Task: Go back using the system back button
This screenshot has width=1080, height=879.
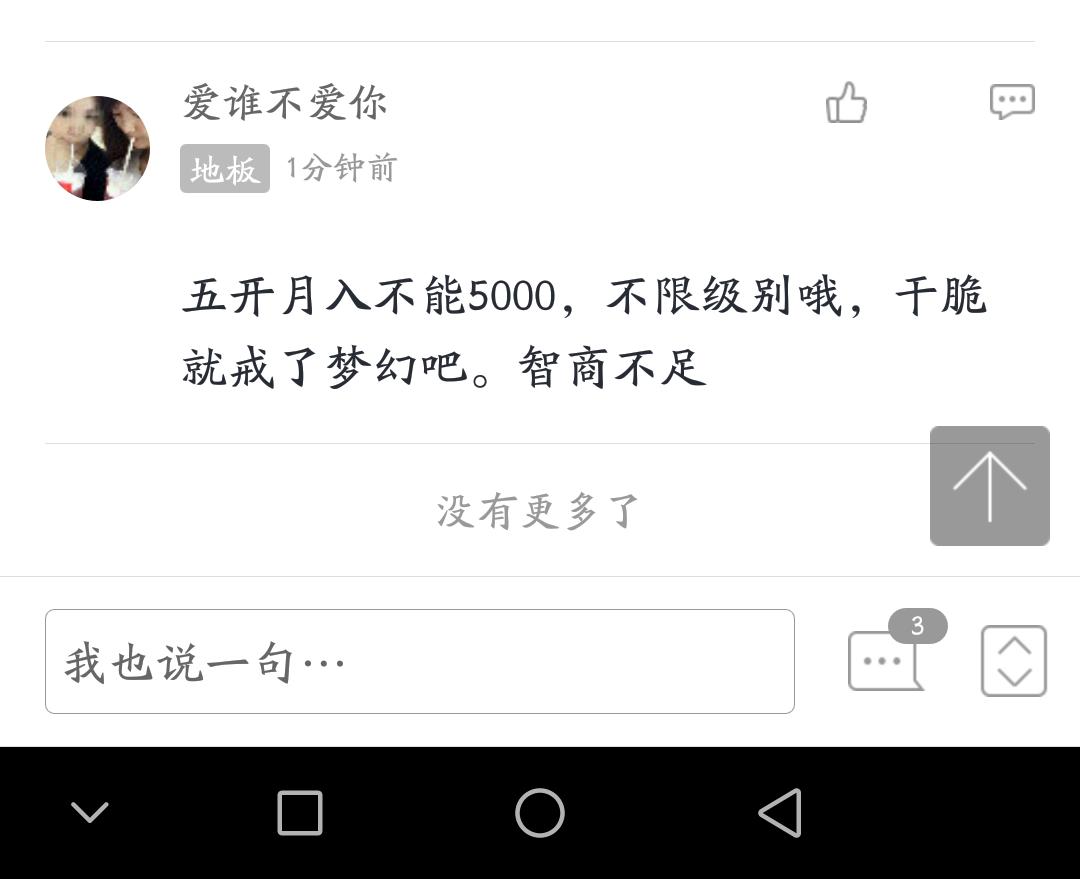Action: [780, 812]
